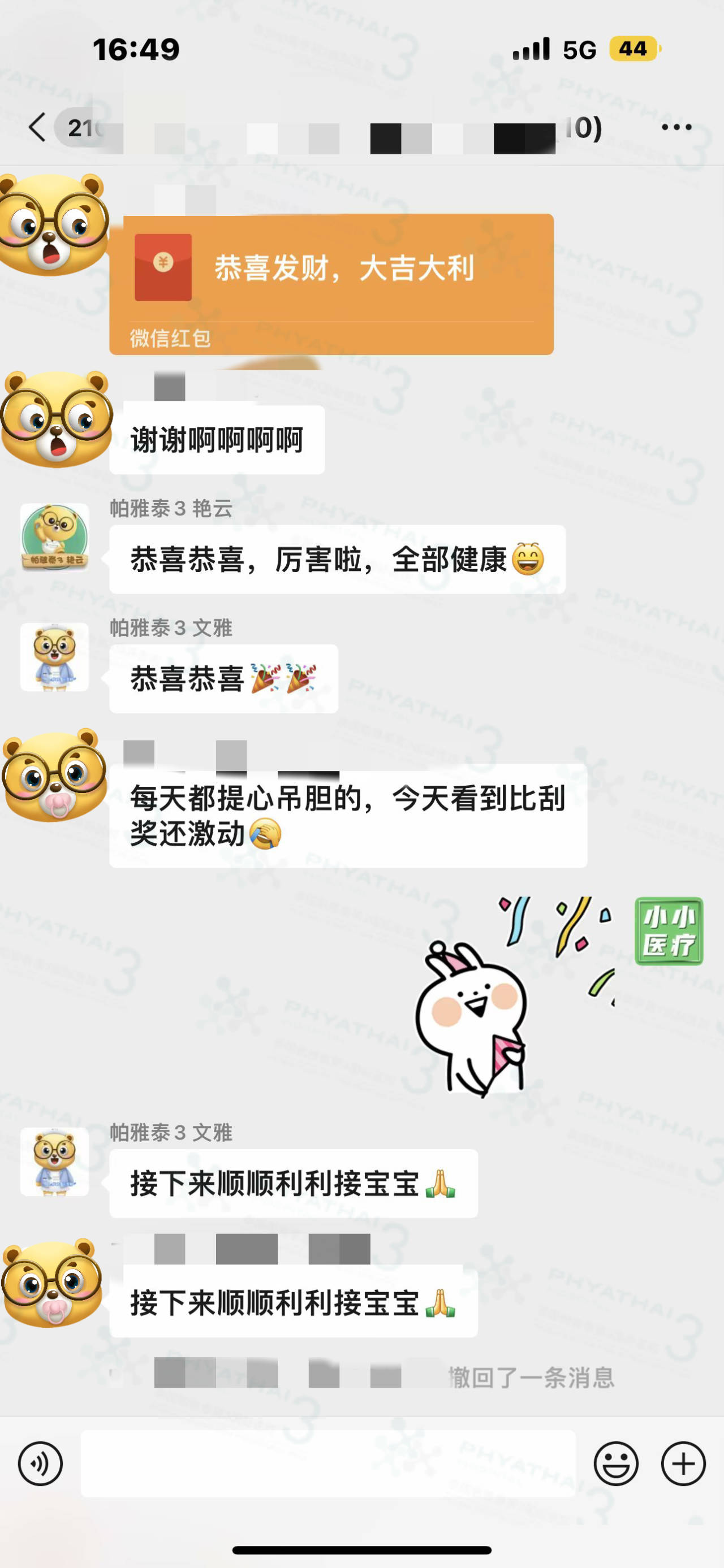View profile of 帕雅泰3 艳云 avatar
Screen dimensions: 724x1568
coord(55,537)
